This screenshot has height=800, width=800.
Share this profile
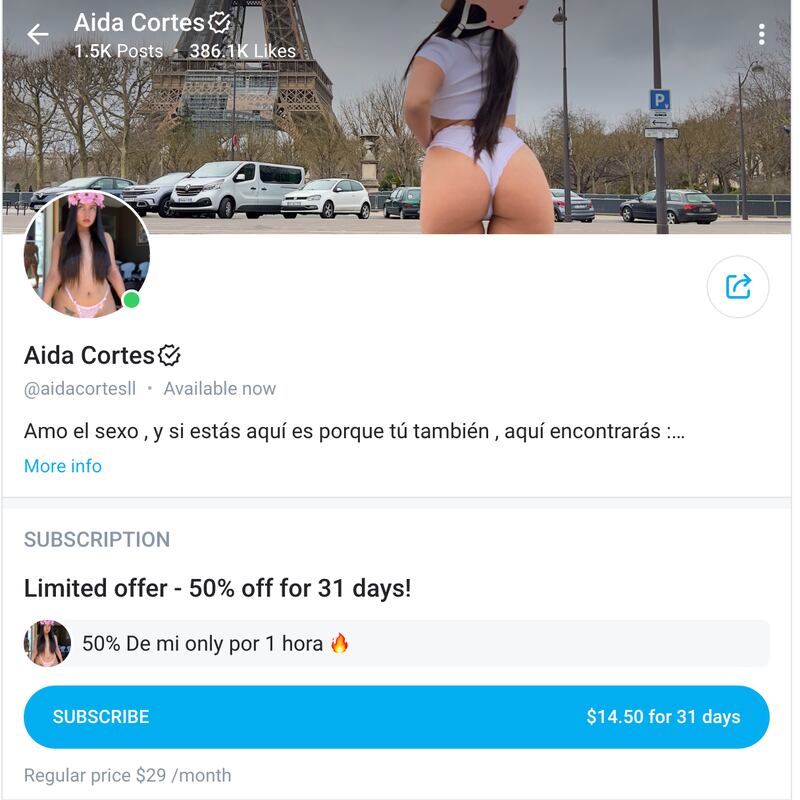738,287
